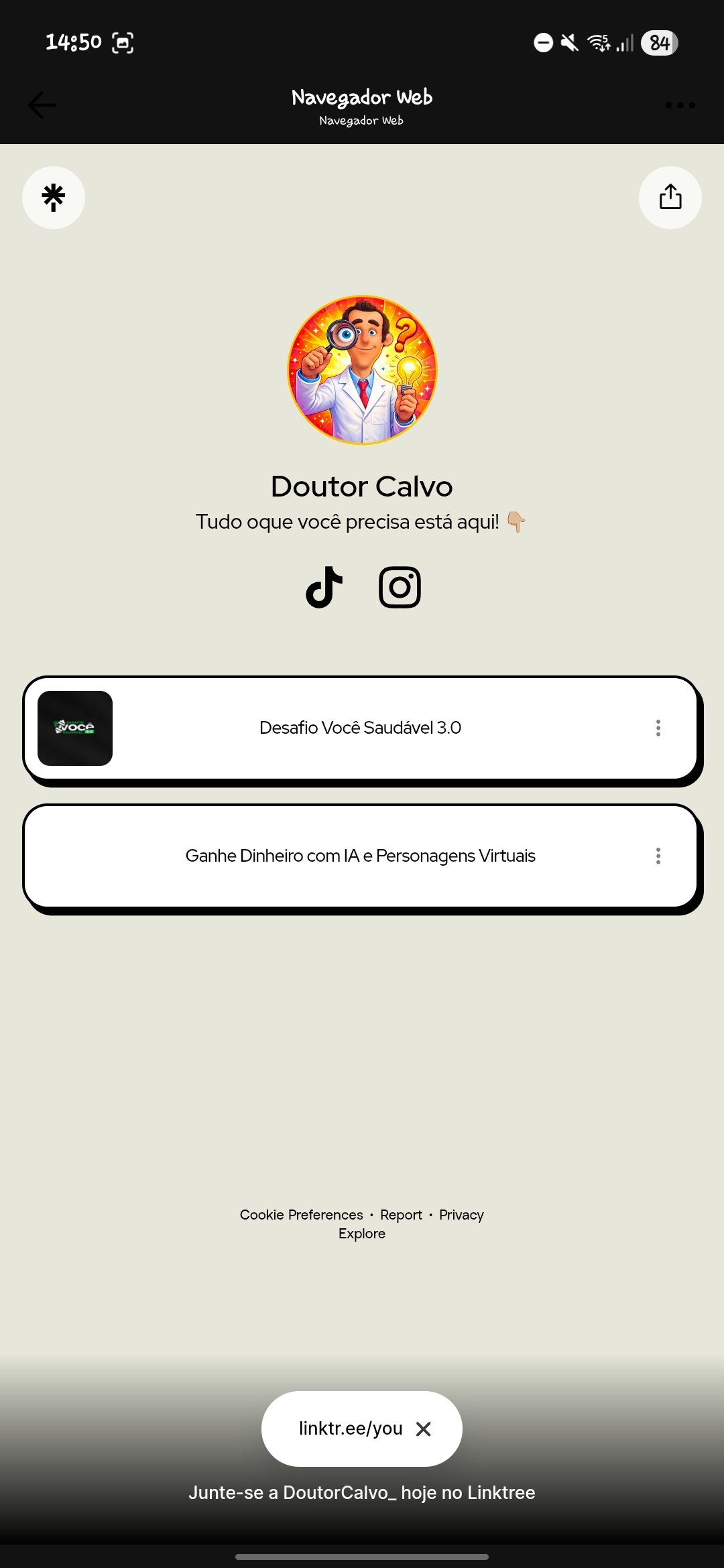Dismiss the linktr.ee/you banner
Screen dimensions: 724x1568
pos(423,1429)
